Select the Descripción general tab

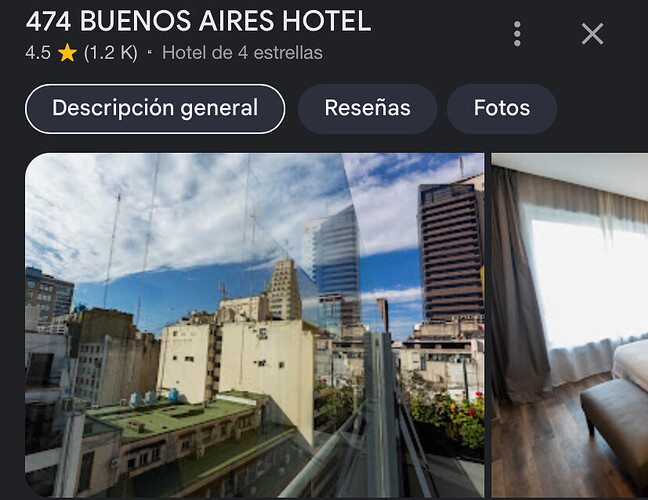pyautogui.click(x=155, y=109)
